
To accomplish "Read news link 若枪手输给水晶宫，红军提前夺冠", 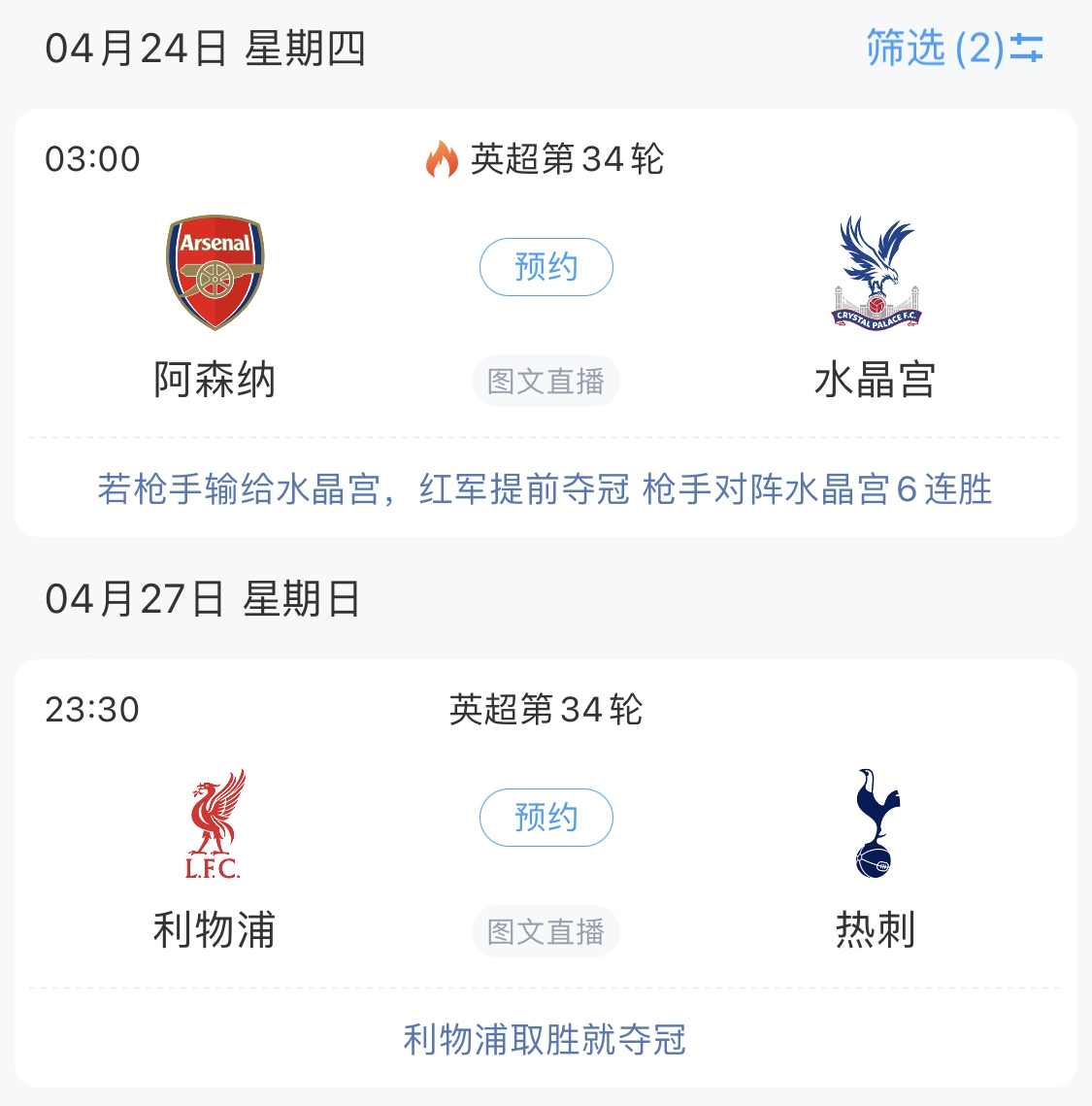I will [x=363, y=488].
